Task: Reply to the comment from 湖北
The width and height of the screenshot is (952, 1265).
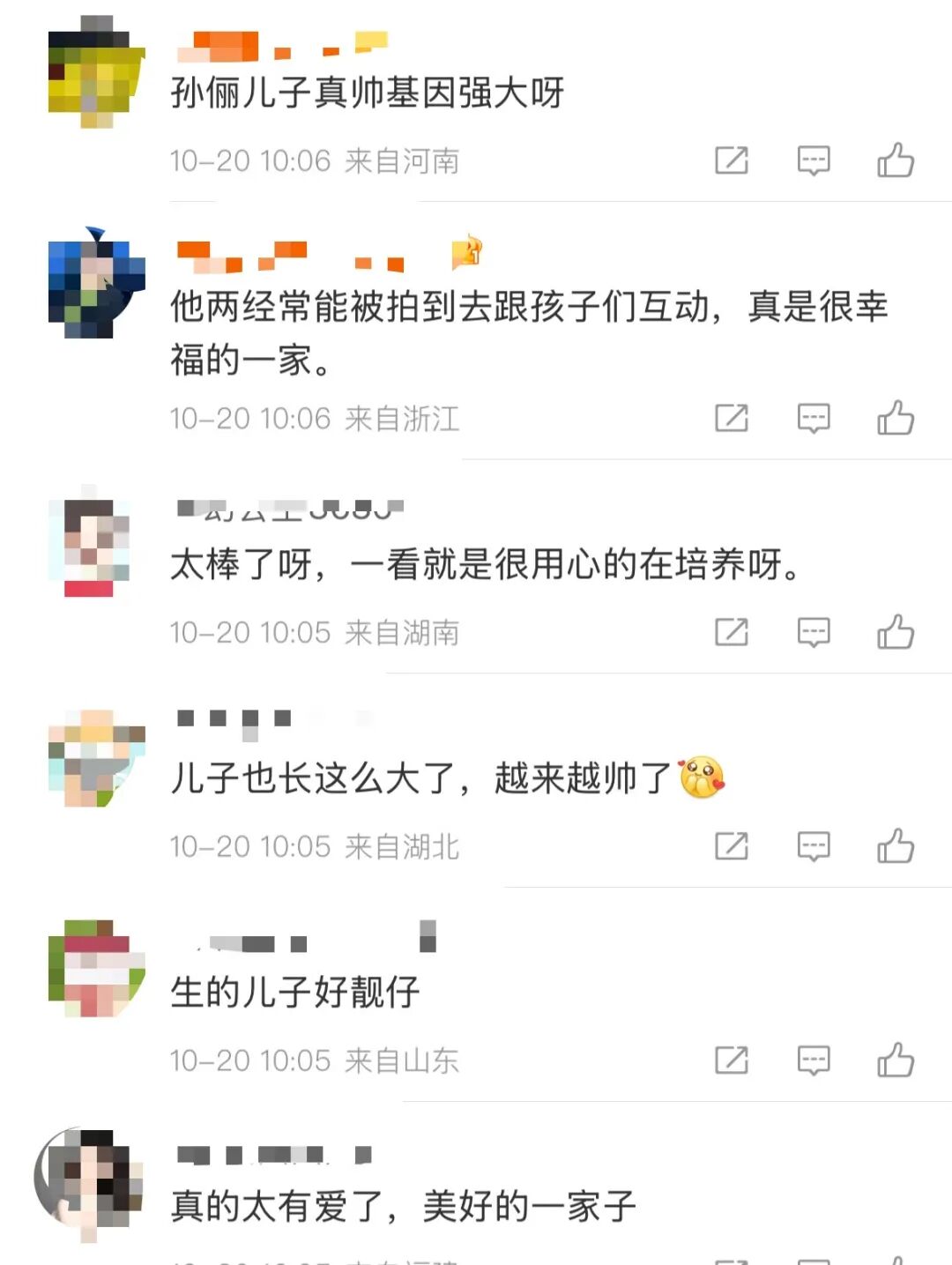Action: point(813,846)
